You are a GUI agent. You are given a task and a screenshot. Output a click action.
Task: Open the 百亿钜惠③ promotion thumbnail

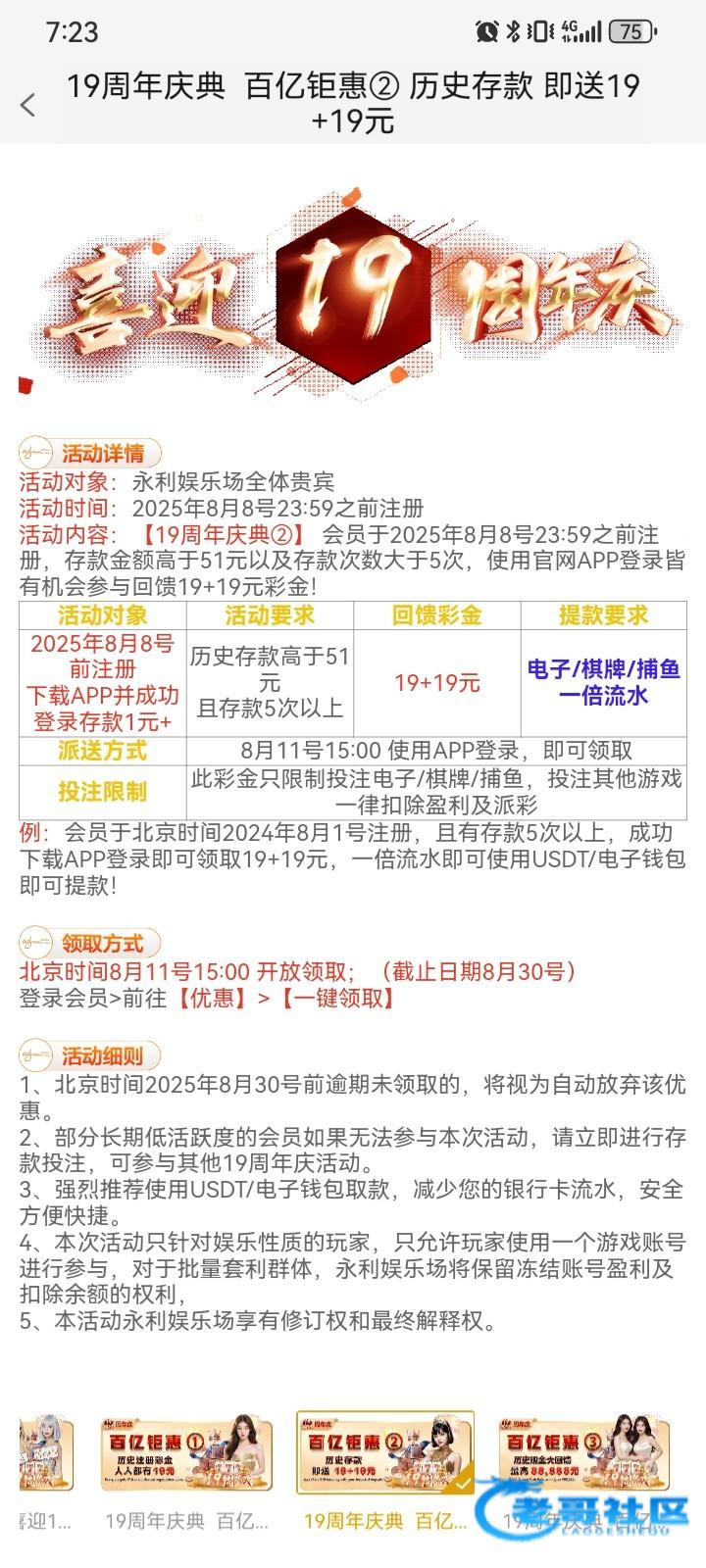pos(582,1453)
